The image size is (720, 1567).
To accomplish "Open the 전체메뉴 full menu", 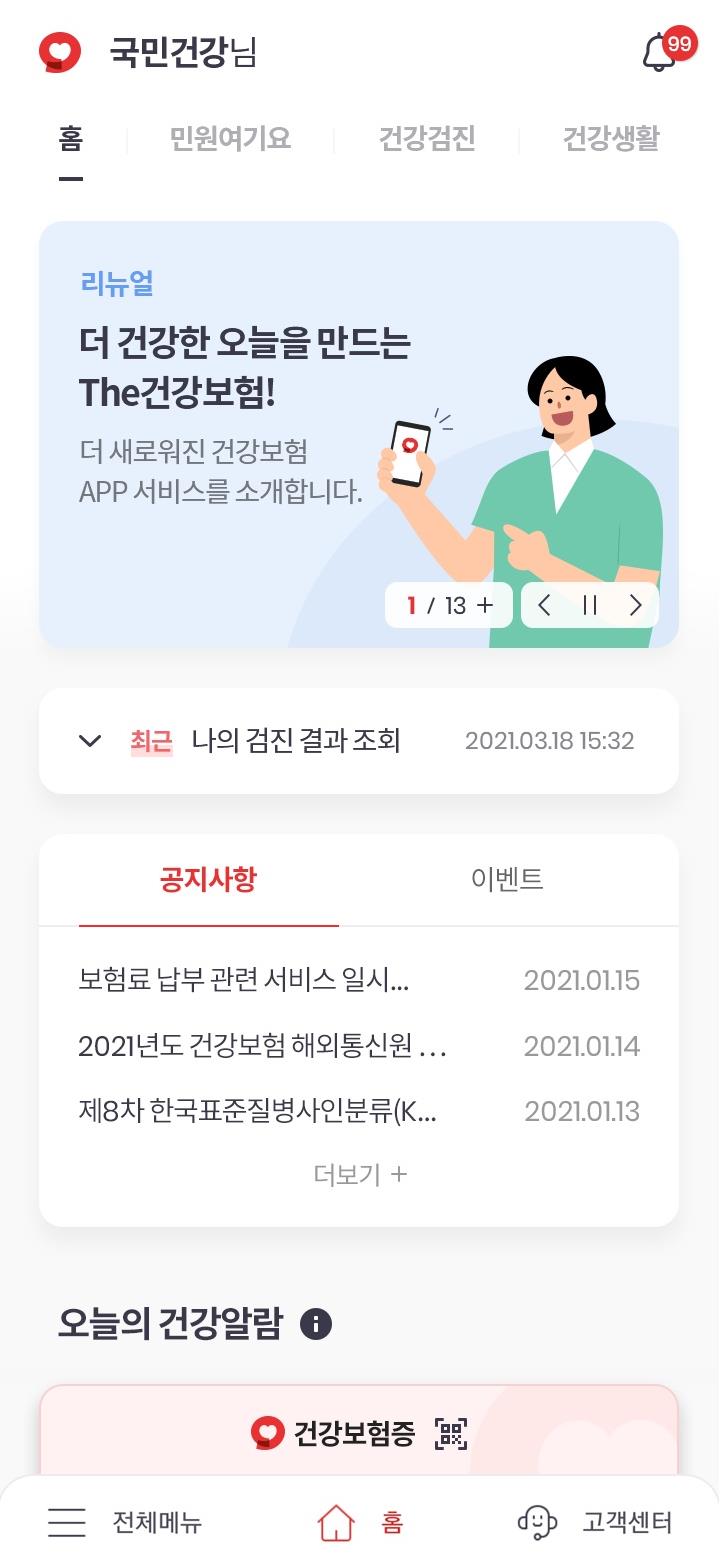I will tap(125, 1523).
